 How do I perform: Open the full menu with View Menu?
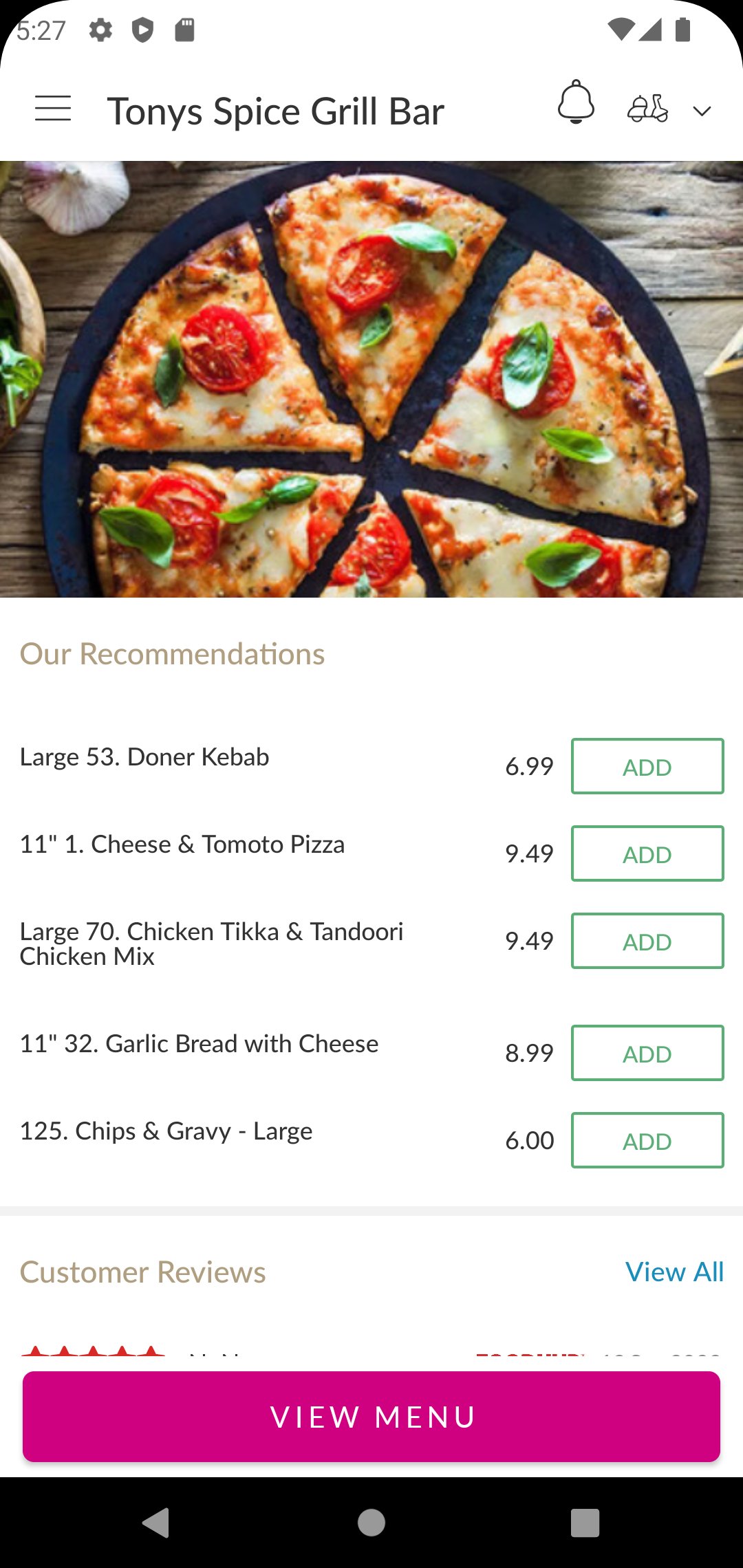click(x=371, y=1417)
